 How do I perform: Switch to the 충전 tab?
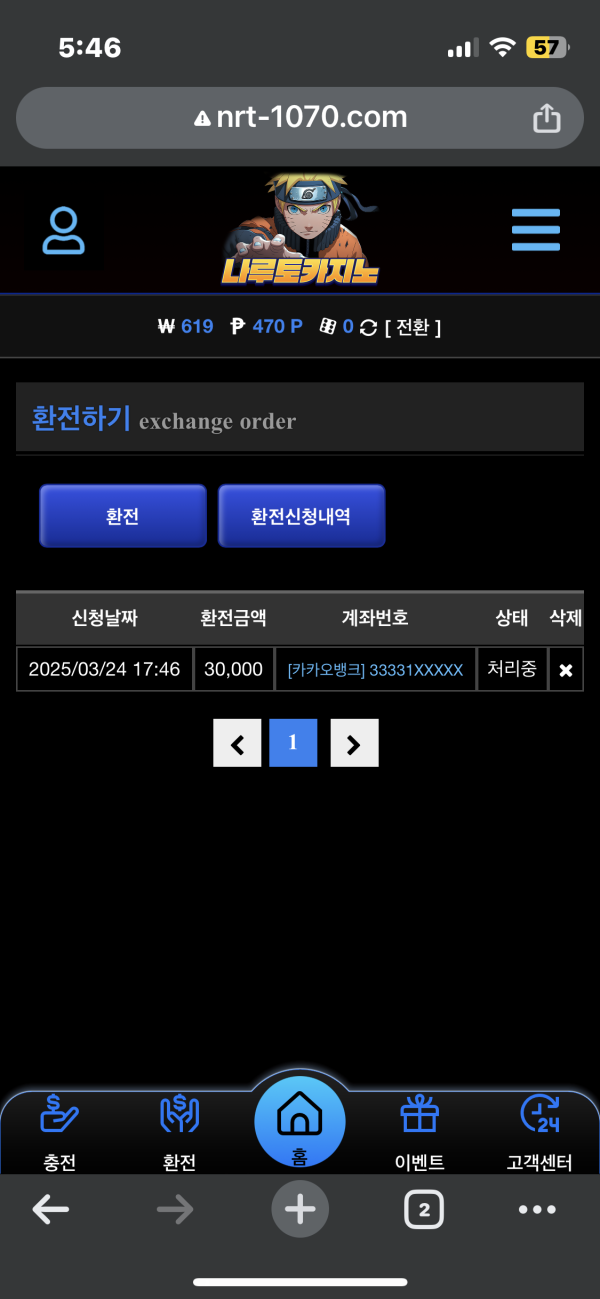[x=60, y=1133]
